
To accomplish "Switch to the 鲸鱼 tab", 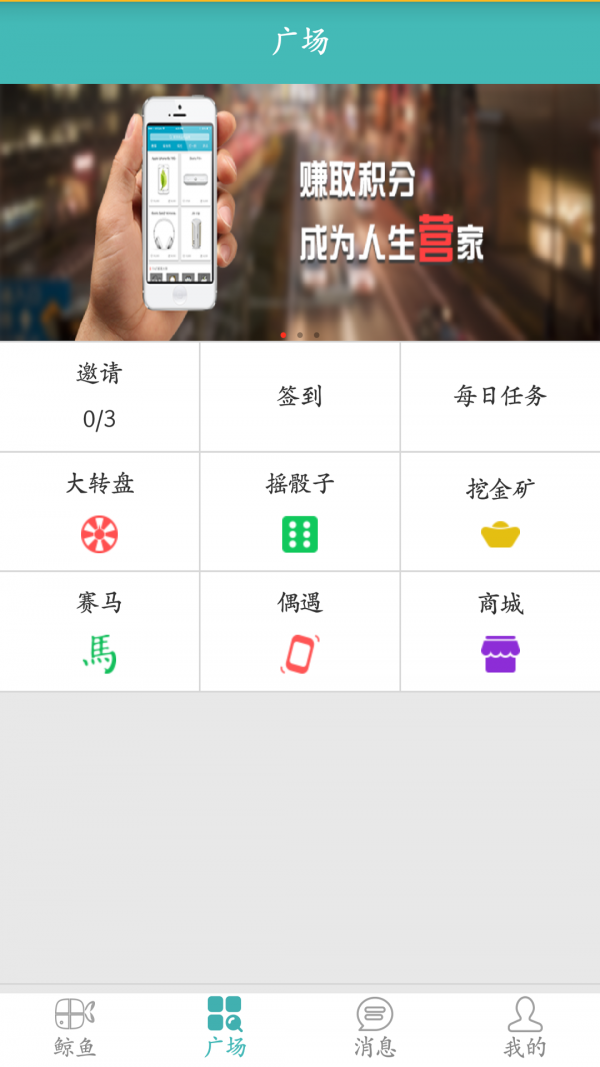I will (75, 1028).
